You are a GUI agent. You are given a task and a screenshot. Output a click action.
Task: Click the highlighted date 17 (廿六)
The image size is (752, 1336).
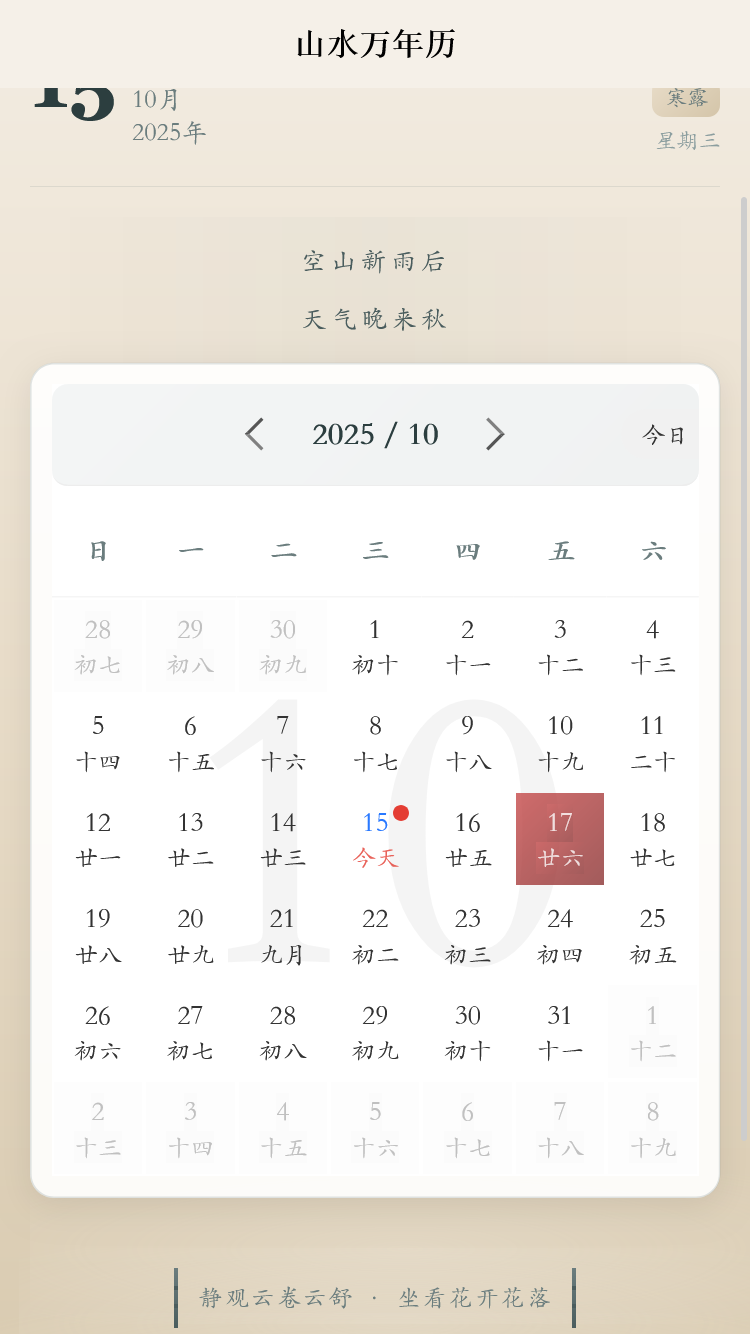(x=559, y=838)
